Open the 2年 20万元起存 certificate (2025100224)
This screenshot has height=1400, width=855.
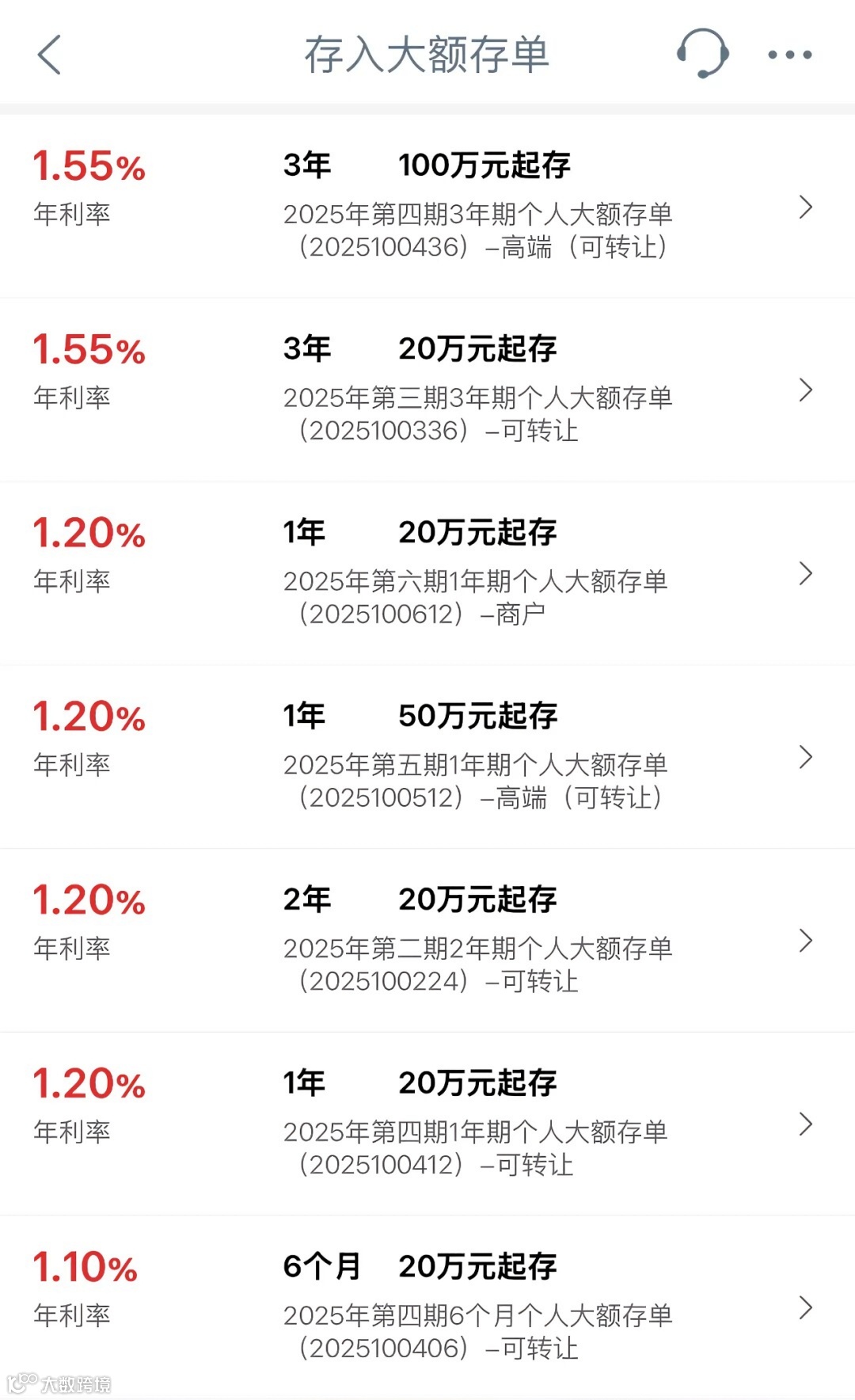[x=427, y=941]
